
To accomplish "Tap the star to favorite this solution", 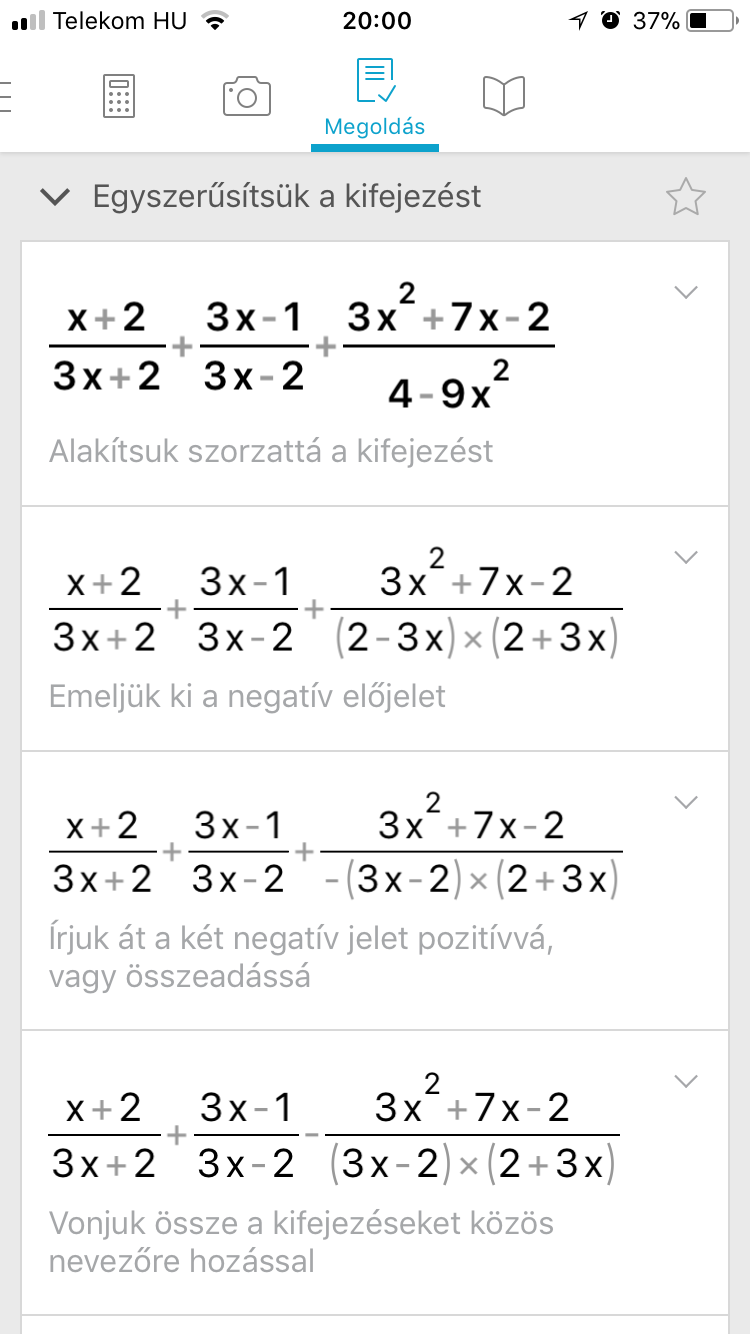I will [x=685, y=197].
